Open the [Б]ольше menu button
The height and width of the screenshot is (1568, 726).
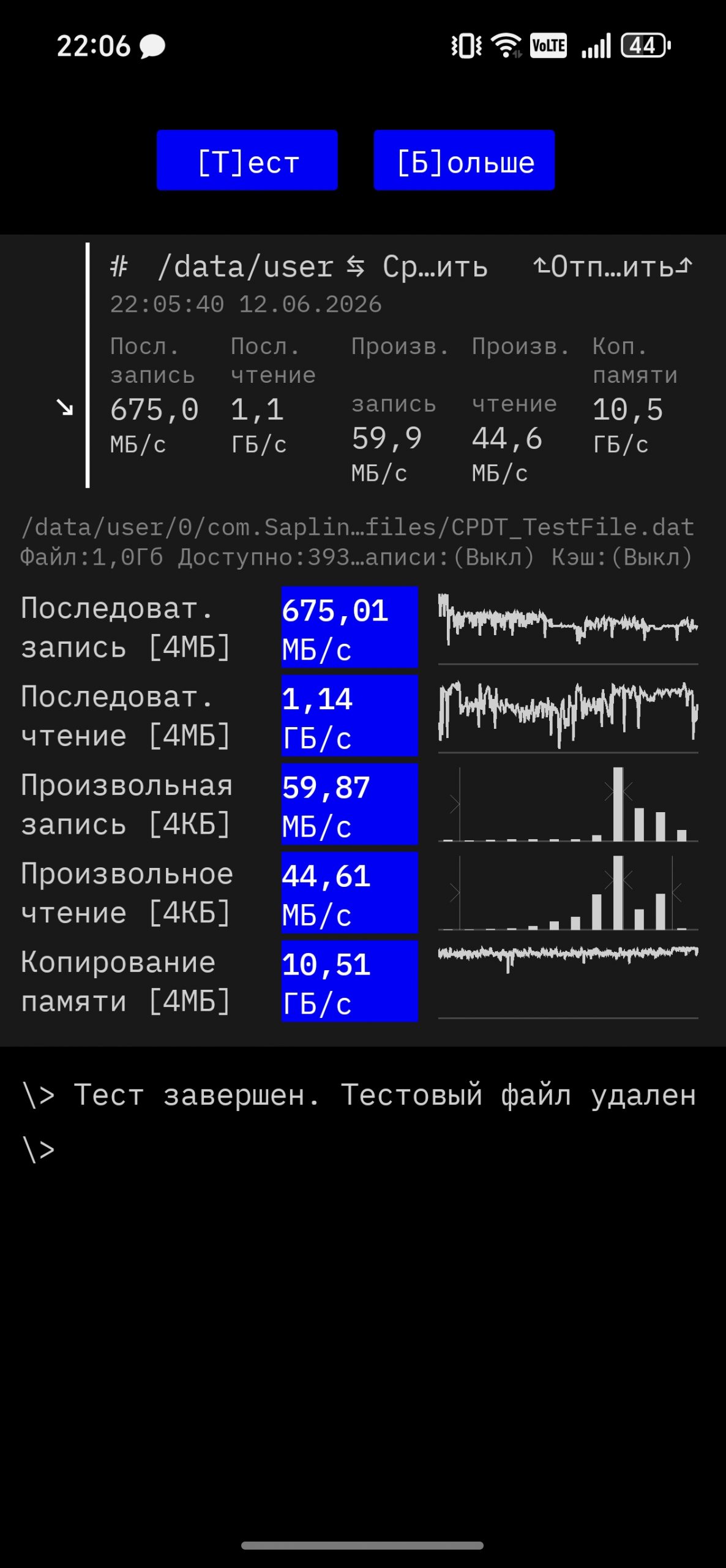464,160
